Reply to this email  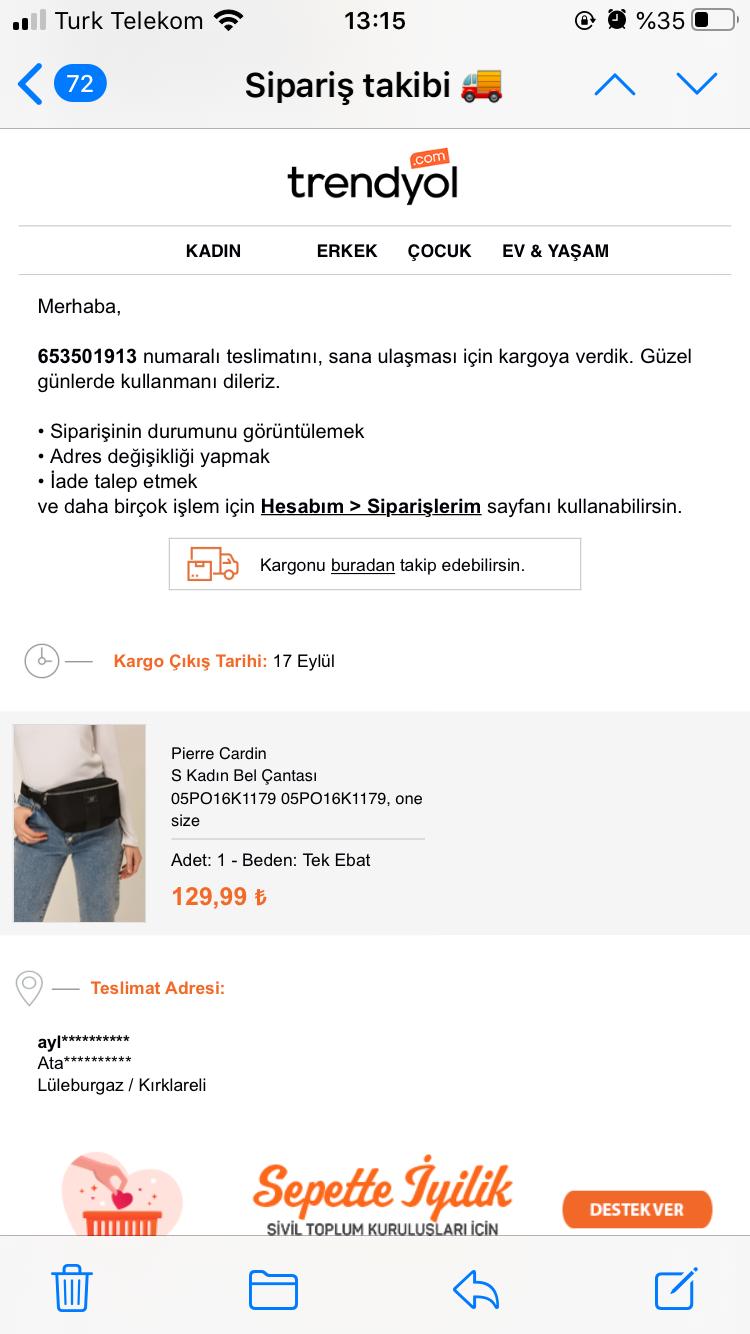(476, 1289)
